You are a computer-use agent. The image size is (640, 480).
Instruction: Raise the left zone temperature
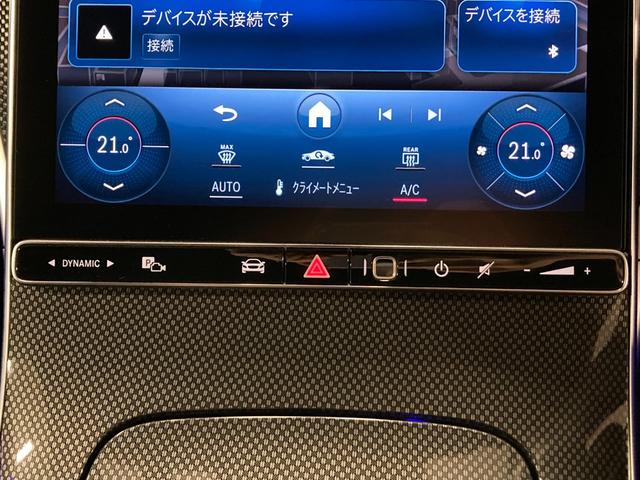(x=114, y=104)
